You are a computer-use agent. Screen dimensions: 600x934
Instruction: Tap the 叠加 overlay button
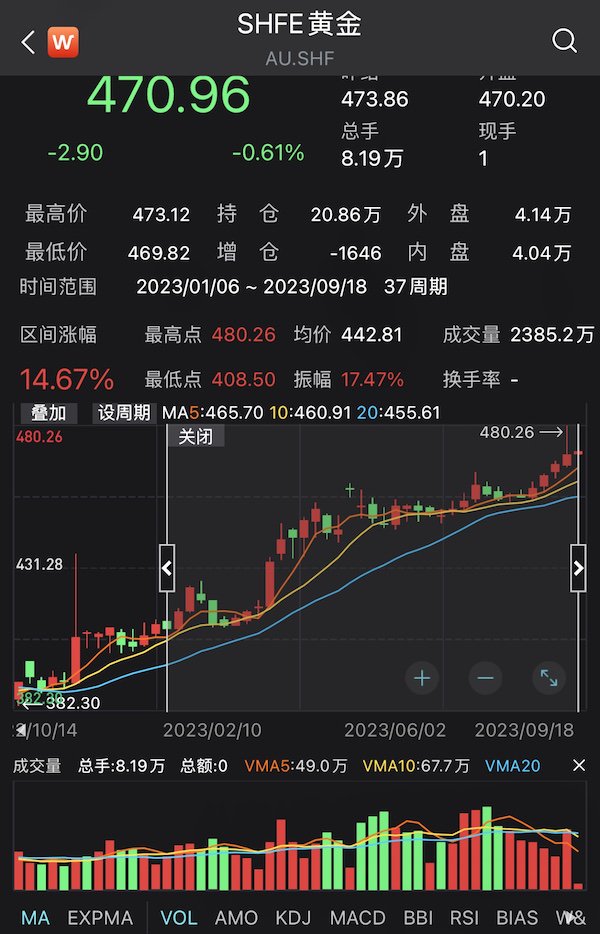pos(48,412)
